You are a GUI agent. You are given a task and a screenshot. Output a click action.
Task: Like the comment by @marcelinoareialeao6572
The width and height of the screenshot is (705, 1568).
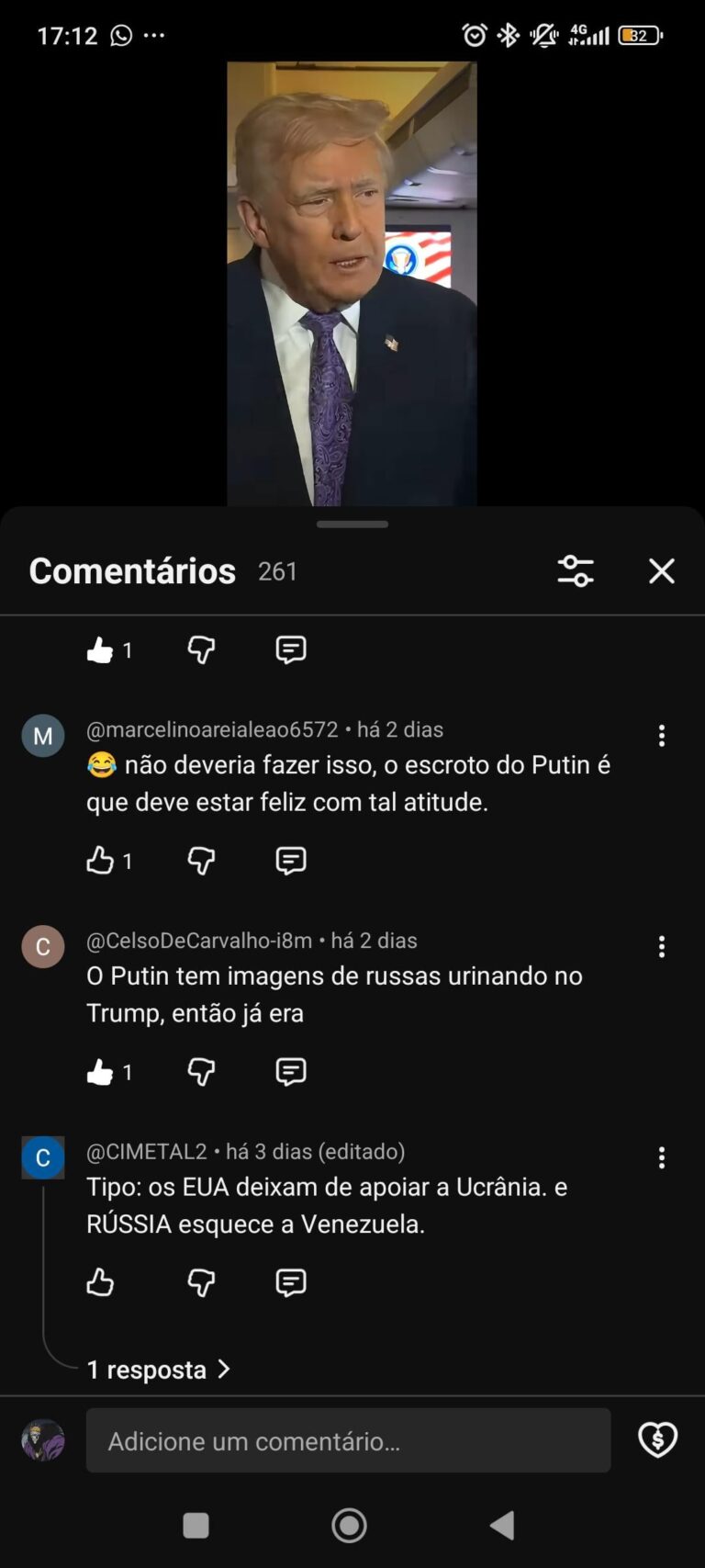pyautogui.click(x=100, y=861)
